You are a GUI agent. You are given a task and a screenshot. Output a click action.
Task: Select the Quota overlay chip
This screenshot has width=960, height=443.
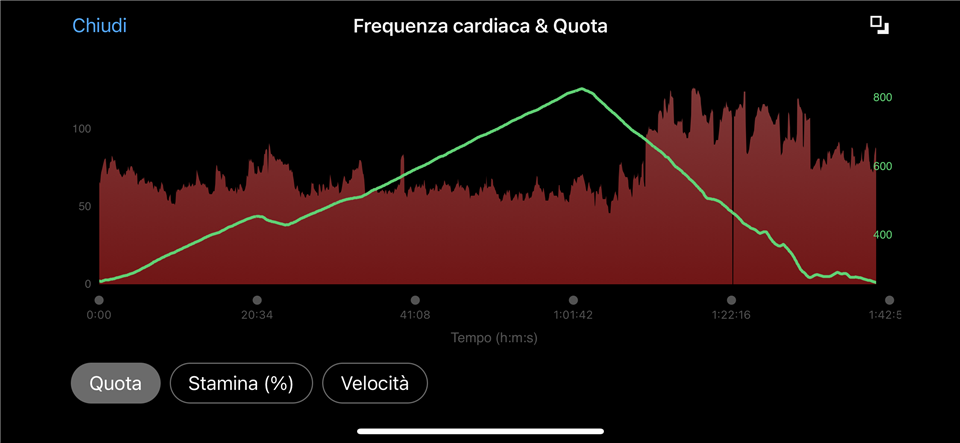(x=115, y=383)
